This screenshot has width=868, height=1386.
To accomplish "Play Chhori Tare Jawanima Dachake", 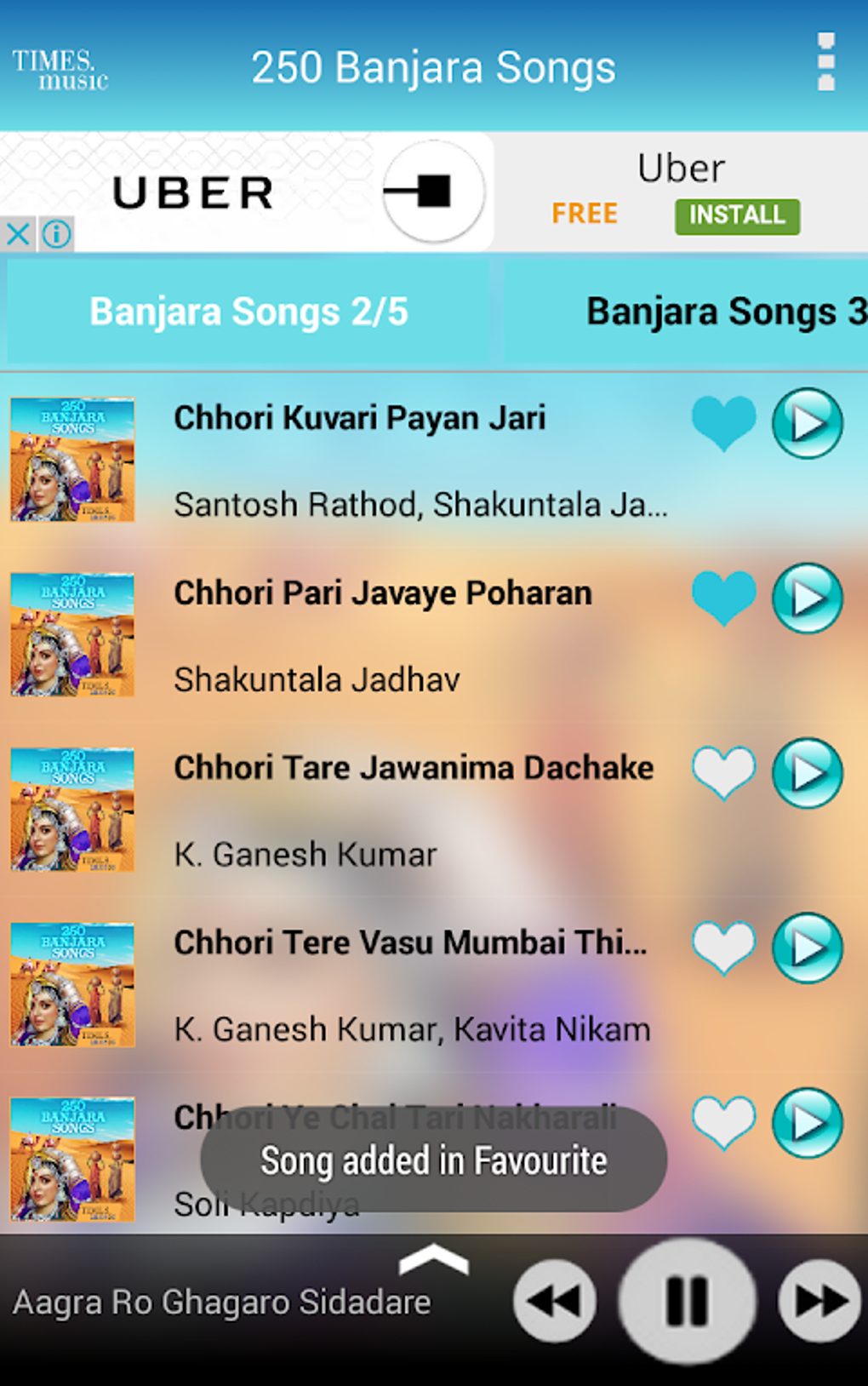I will click(x=807, y=773).
